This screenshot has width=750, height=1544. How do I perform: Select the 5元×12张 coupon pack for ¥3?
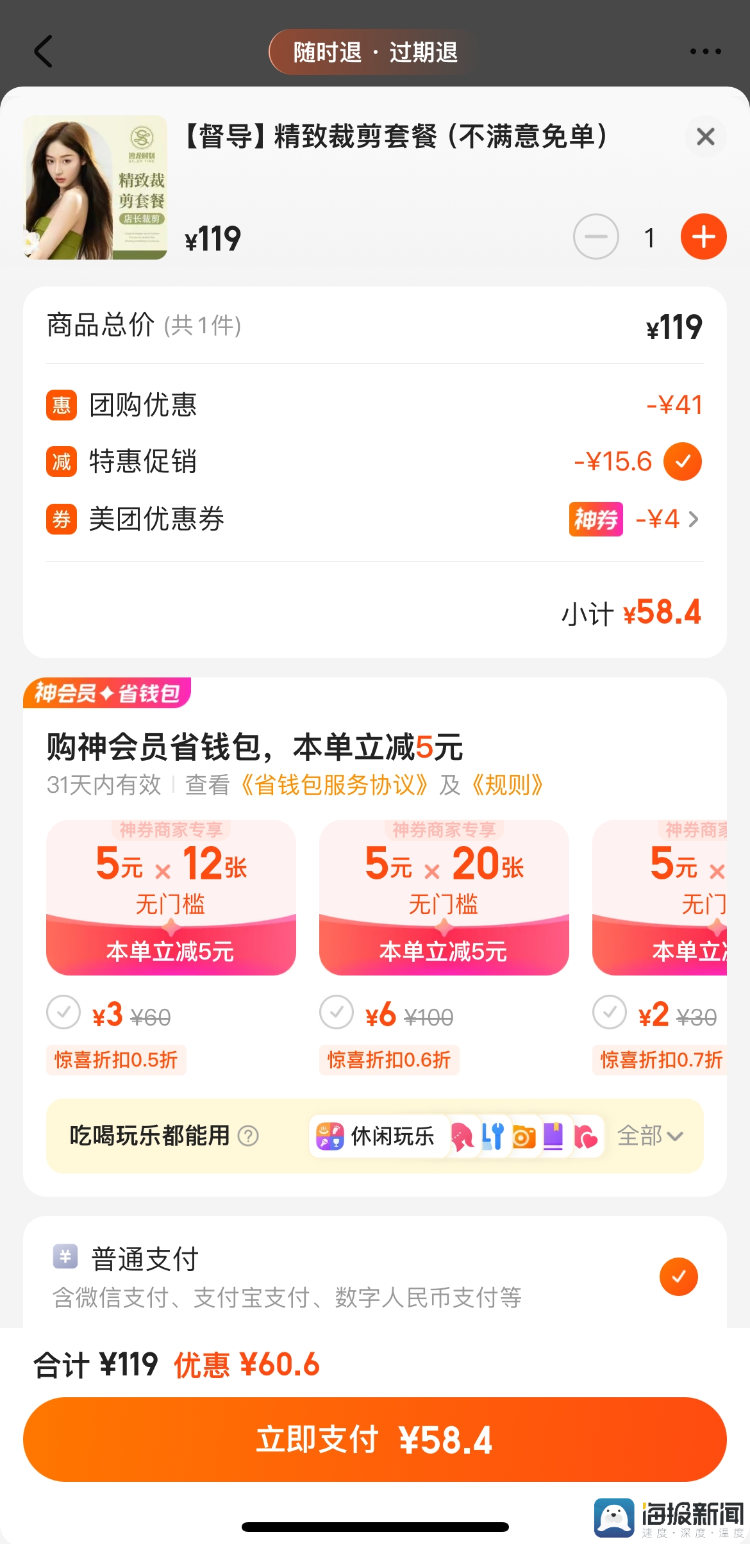pyautogui.click(x=64, y=1013)
